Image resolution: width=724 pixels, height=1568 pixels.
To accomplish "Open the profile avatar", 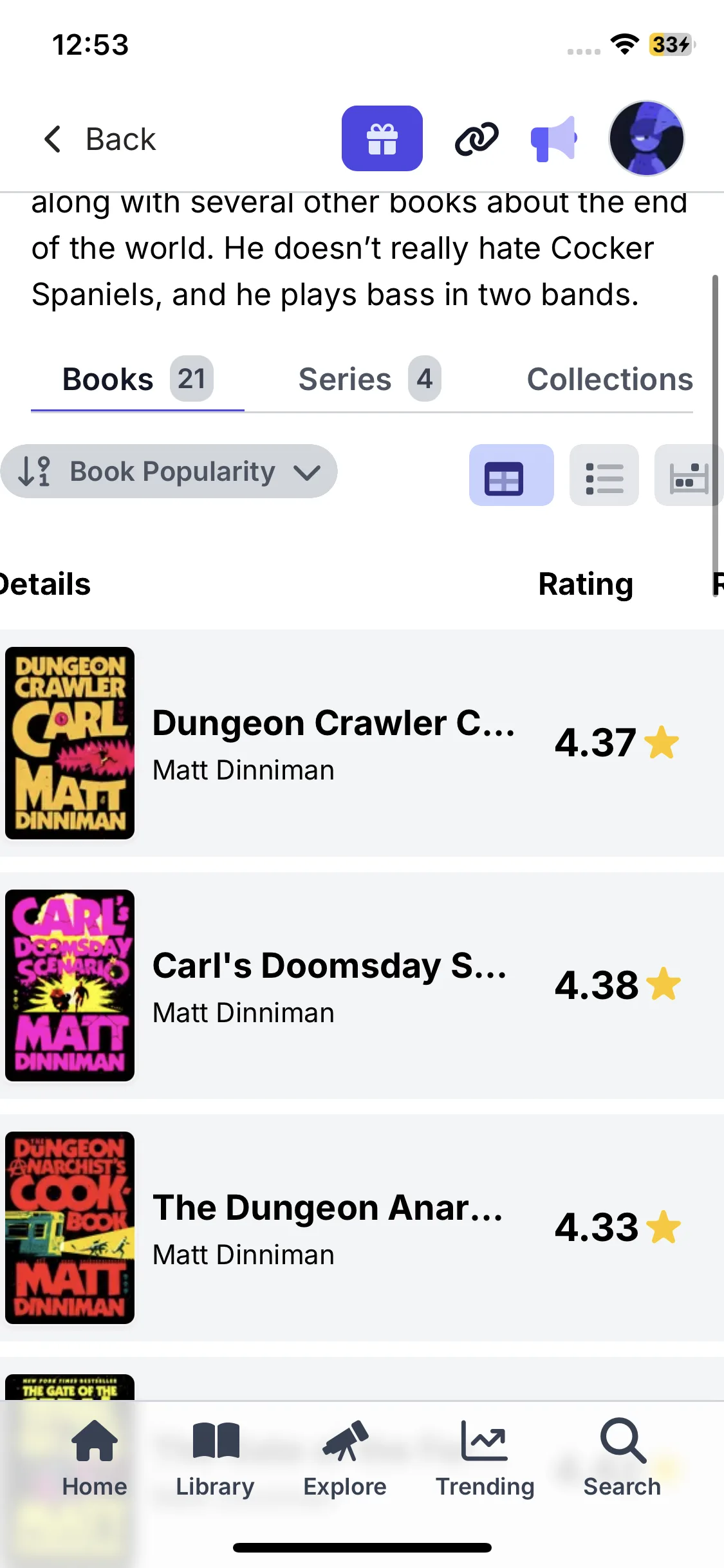I will (646, 138).
